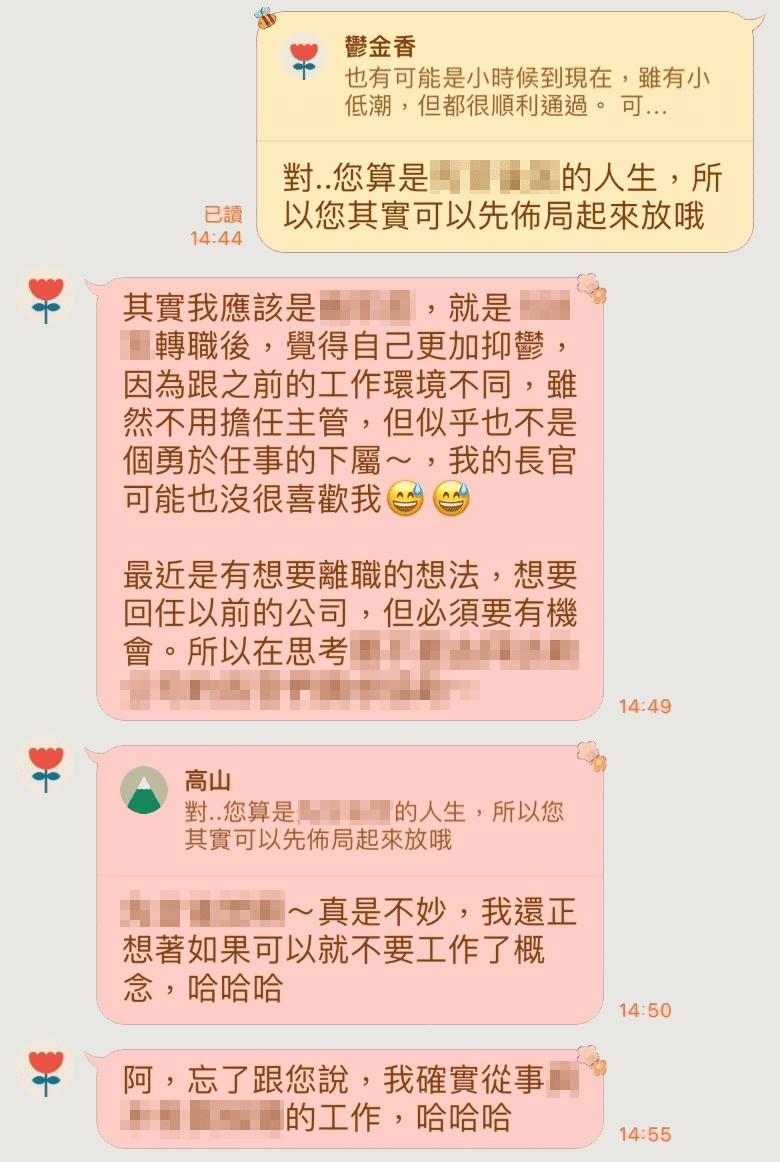Open quoted 鬱金香 message in yellow bubble
This screenshot has height=1162, width=780.
coord(505,78)
